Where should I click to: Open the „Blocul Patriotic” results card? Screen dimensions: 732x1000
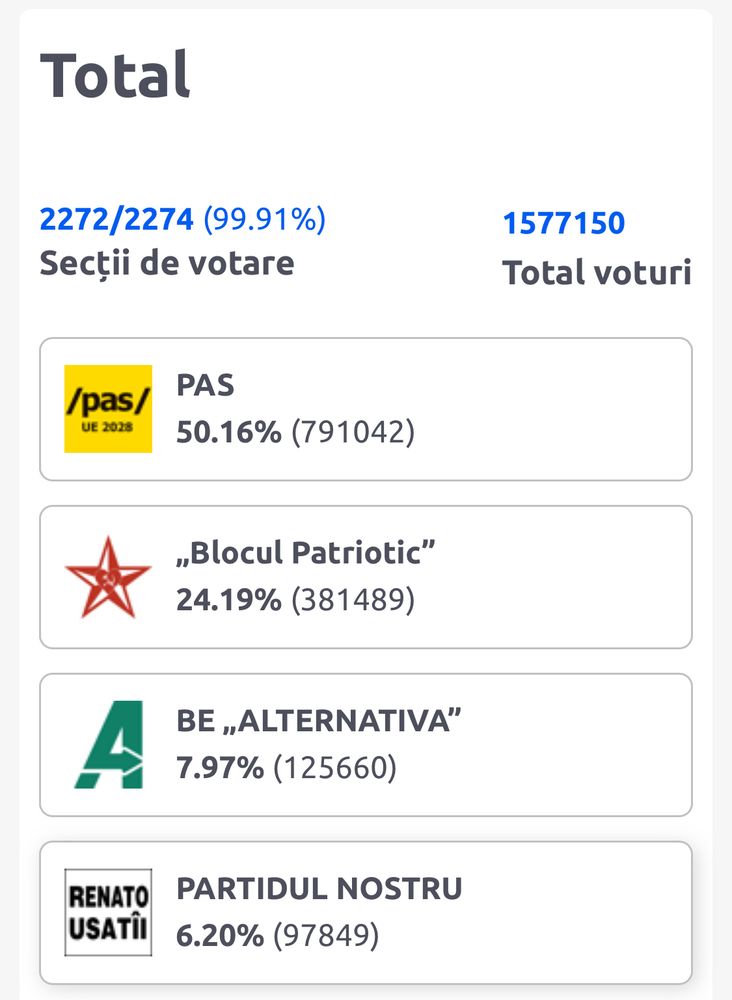[x=365, y=577]
